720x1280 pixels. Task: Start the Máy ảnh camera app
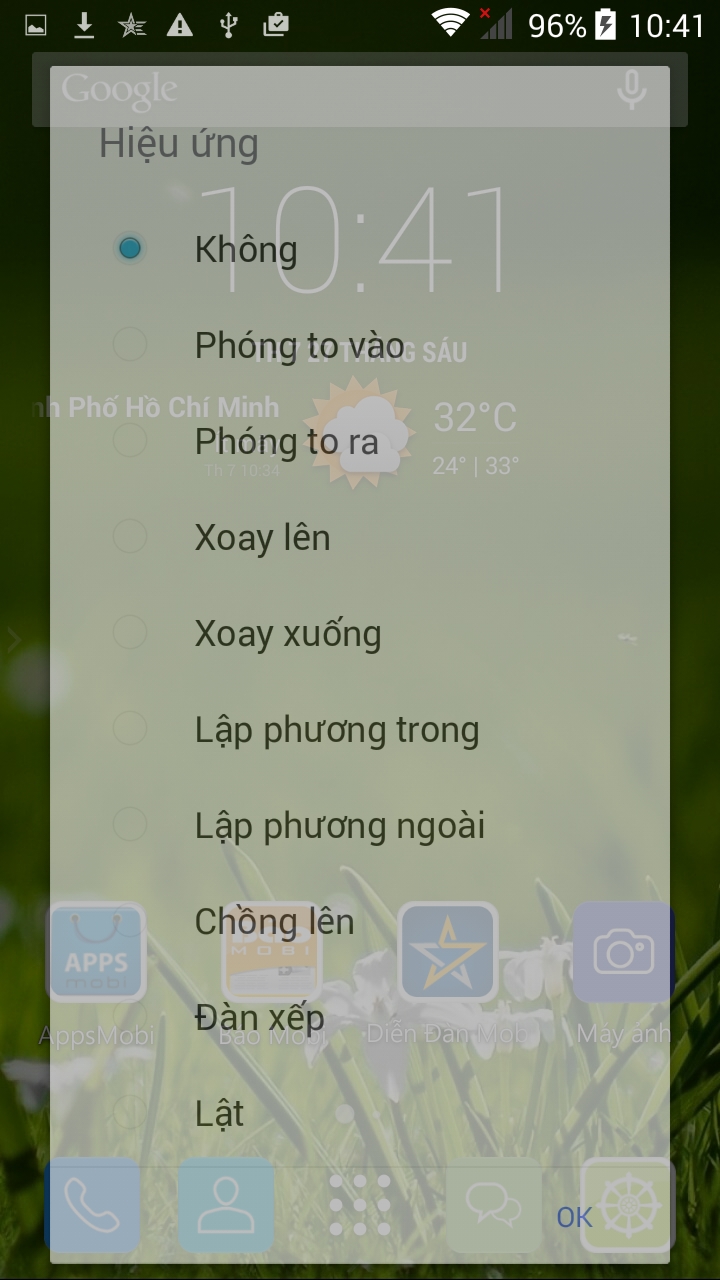(x=622, y=952)
